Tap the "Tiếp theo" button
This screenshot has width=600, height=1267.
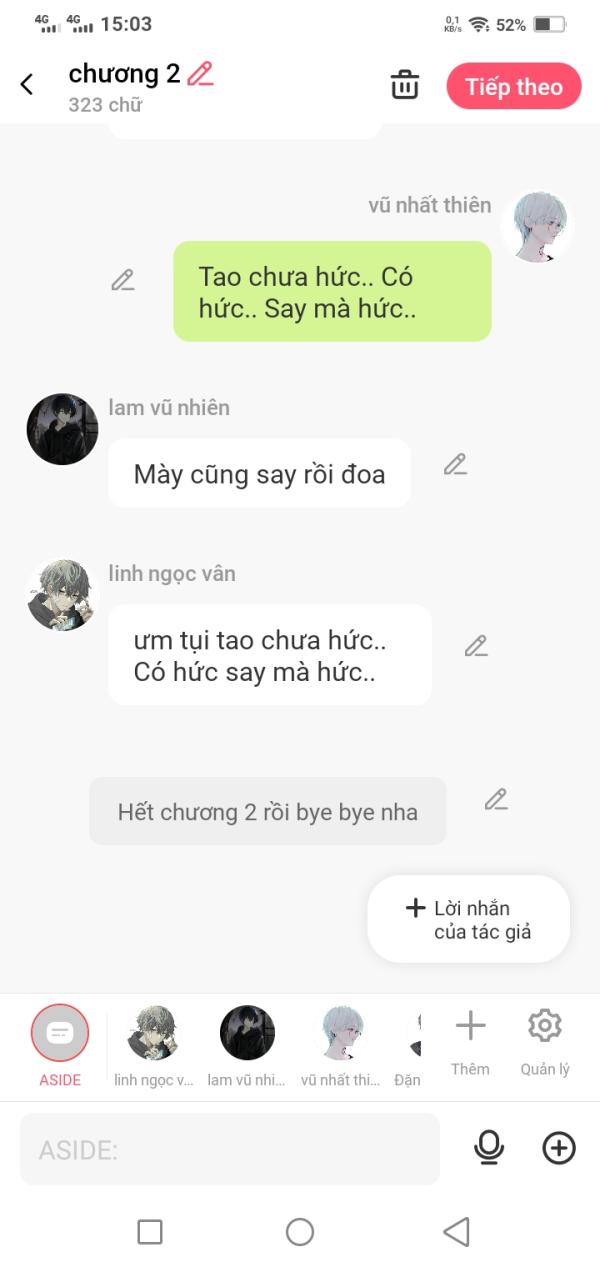[x=514, y=86]
